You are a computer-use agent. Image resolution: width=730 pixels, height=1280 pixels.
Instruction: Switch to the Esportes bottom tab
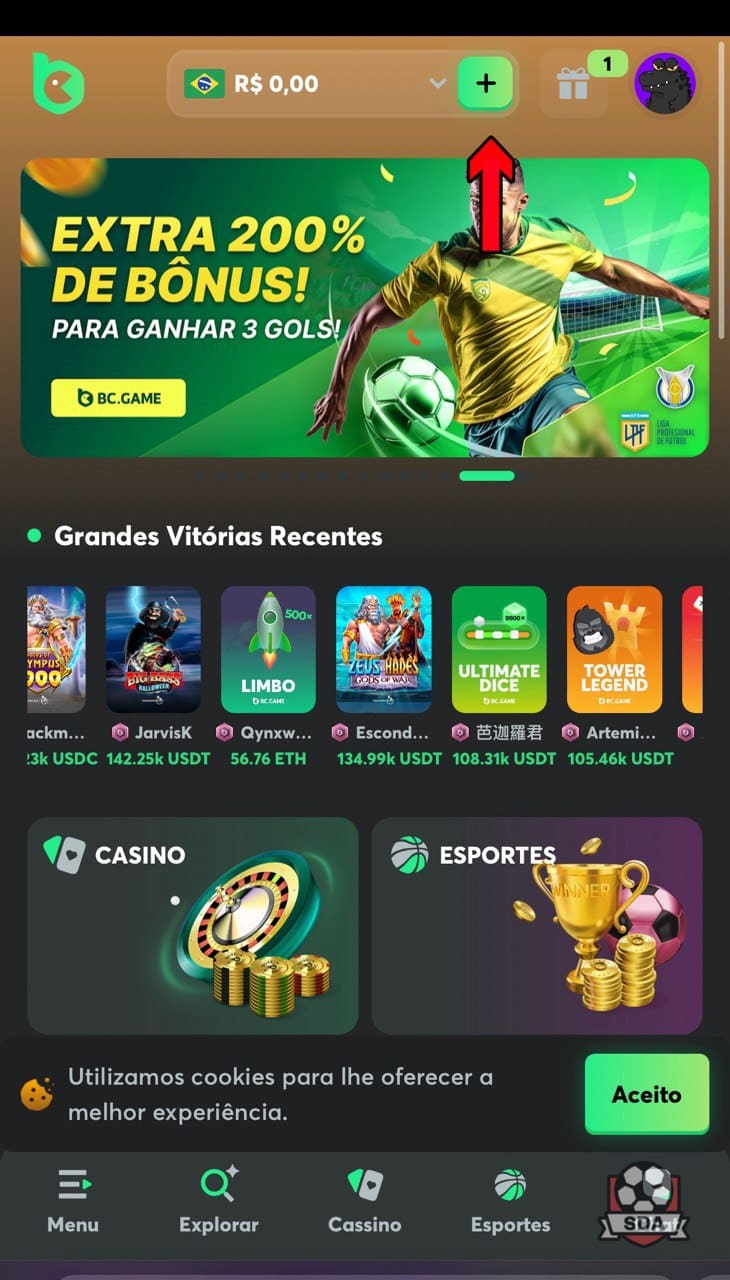510,1202
